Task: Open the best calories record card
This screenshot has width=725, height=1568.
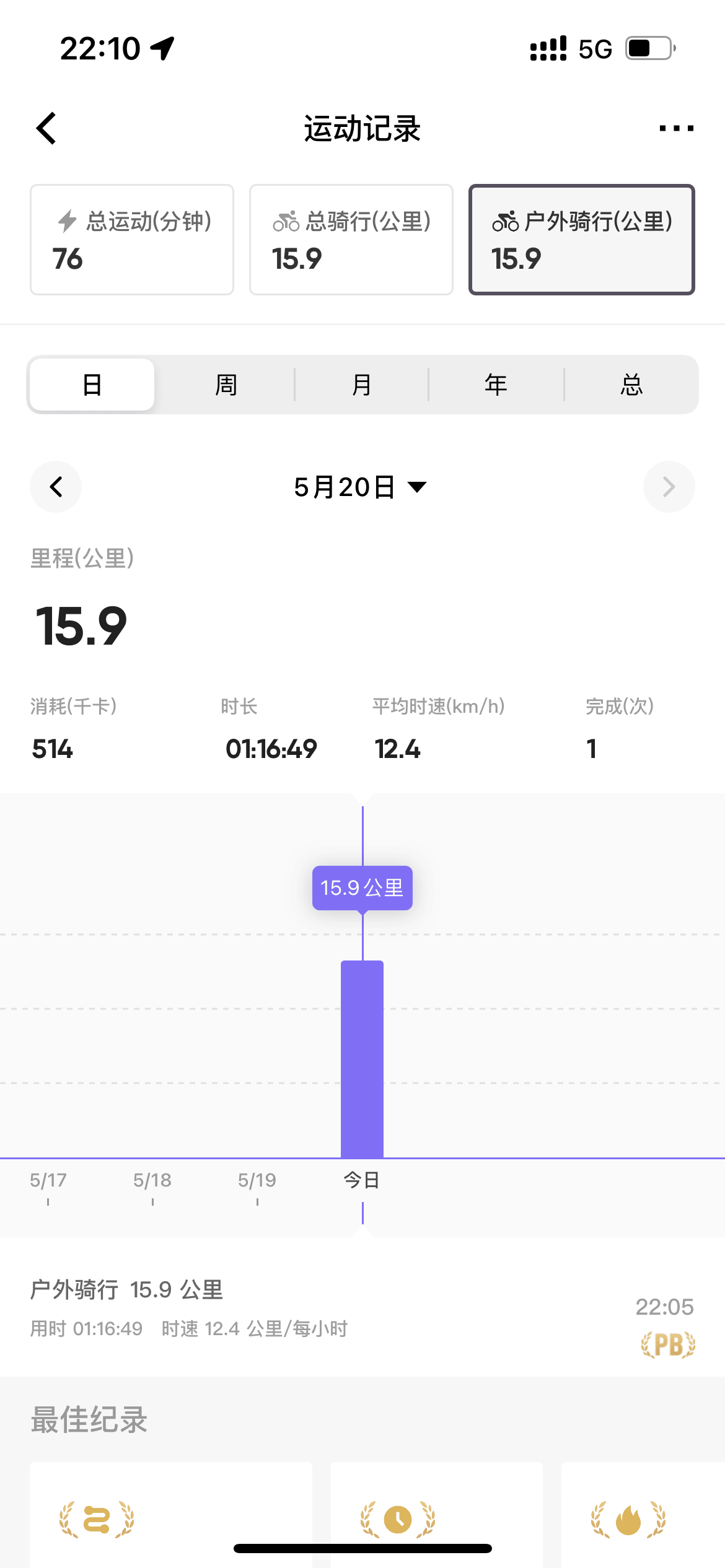Action: tap(642, 1517)
